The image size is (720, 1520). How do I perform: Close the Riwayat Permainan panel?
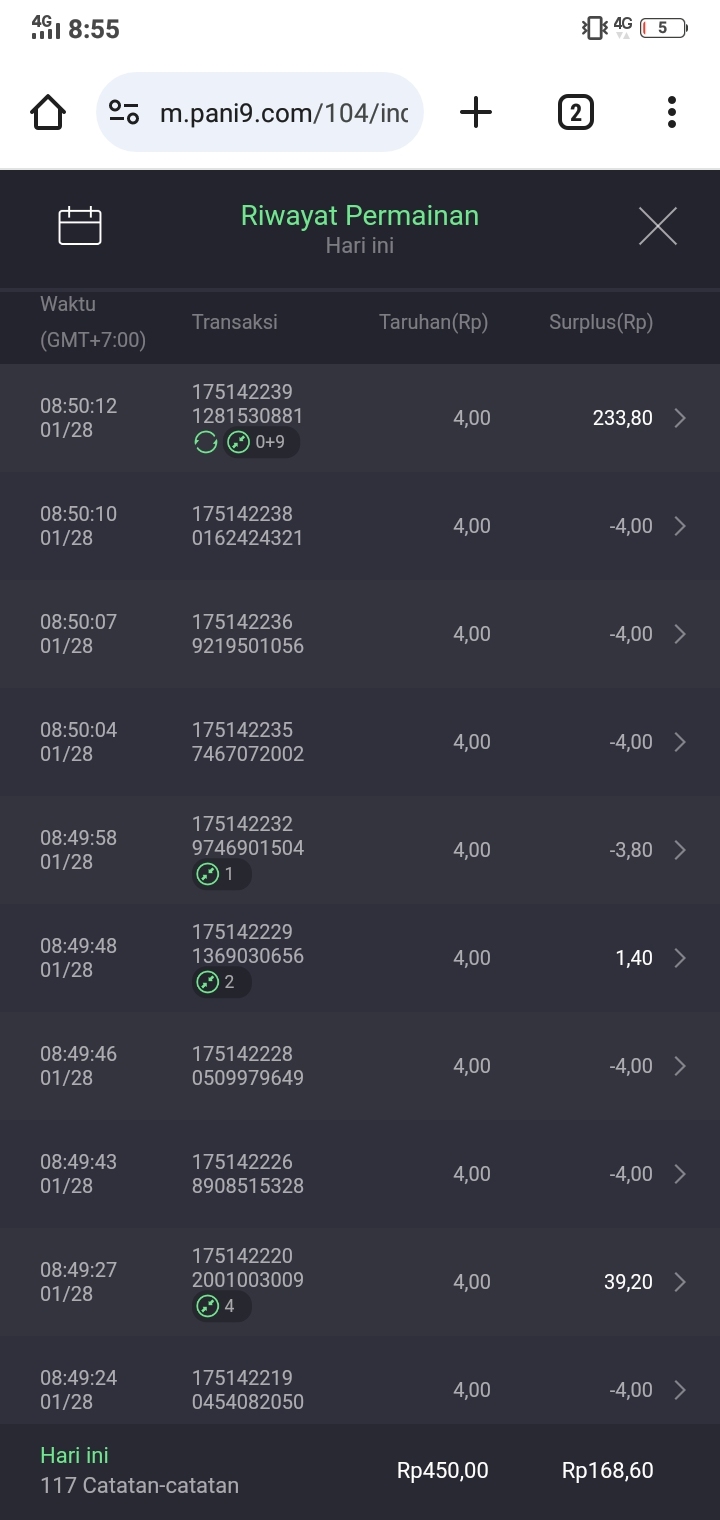pyautogui.click(x=657, y=227)
